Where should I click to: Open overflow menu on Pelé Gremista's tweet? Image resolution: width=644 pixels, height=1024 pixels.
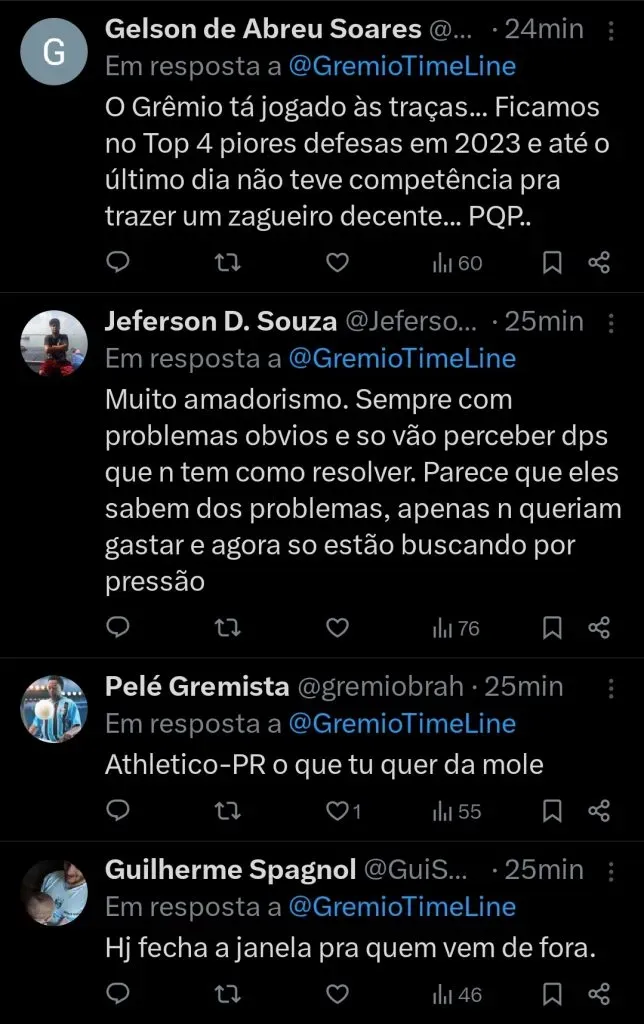tap(611, 687)
